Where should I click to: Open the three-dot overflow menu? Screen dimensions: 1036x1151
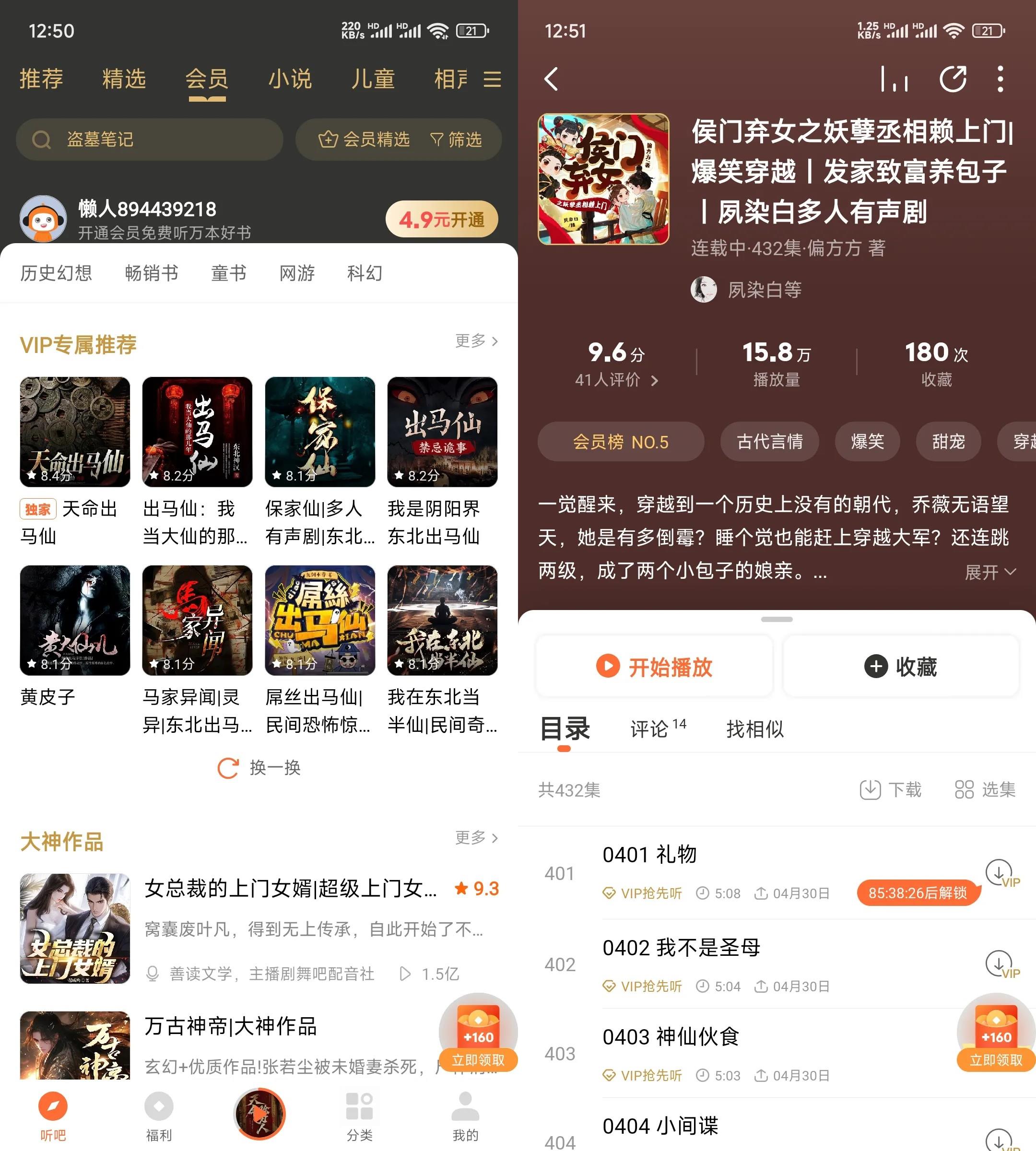tap(1000, 79)
